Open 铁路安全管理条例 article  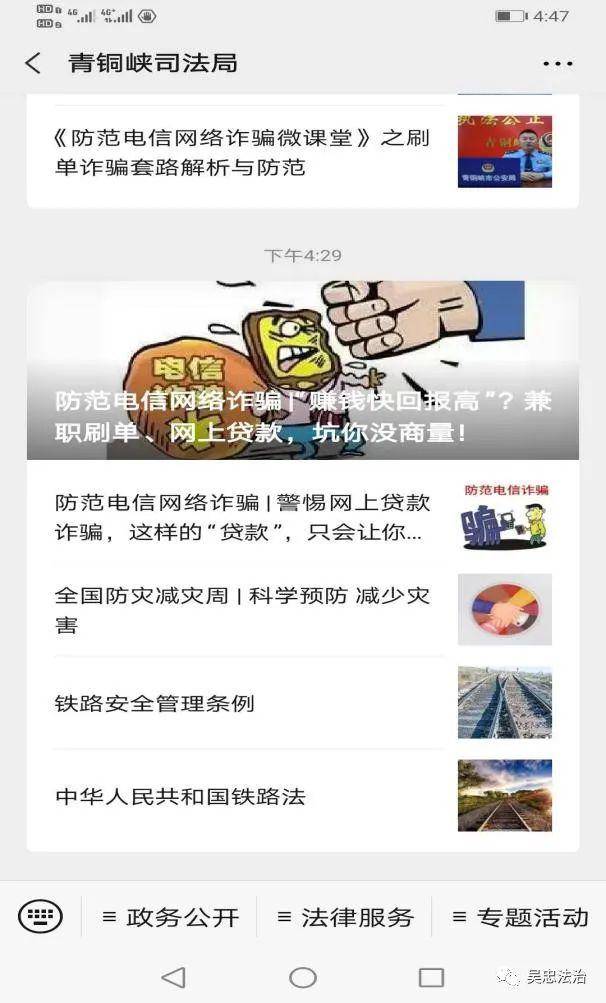pyautogui.click(x=303, y=702)
